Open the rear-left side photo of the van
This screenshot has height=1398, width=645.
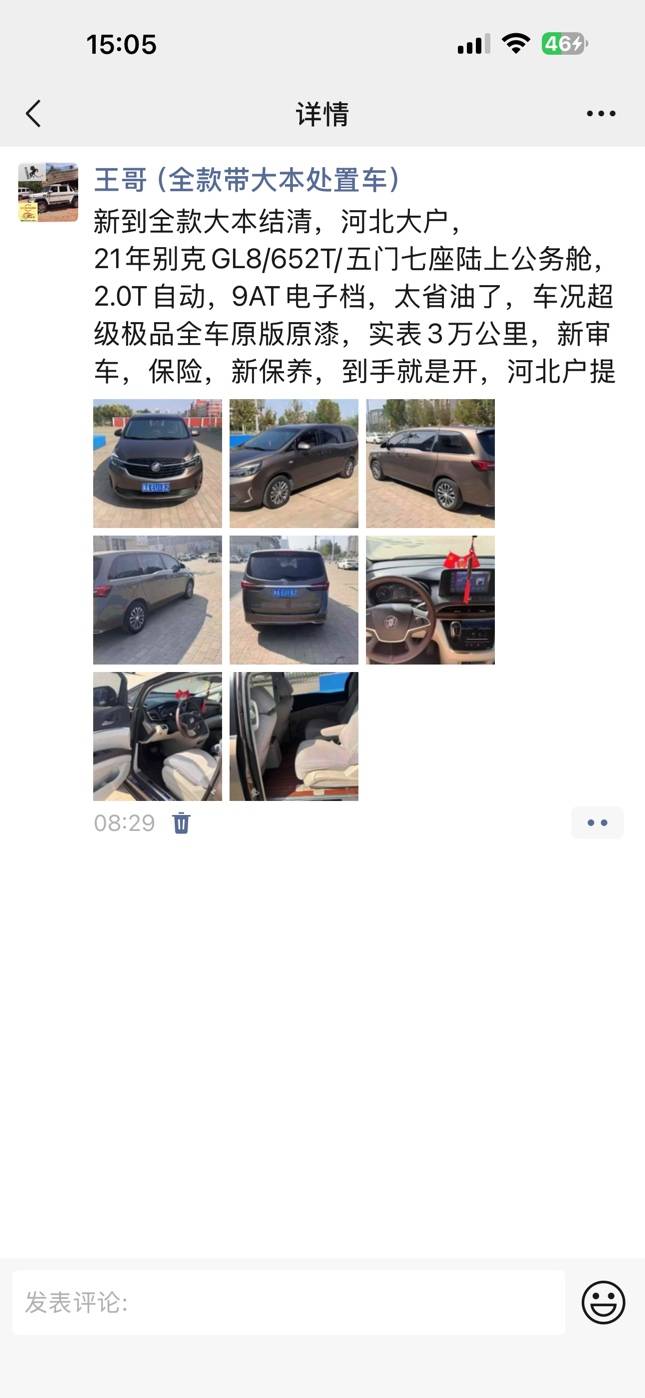[157, 599]
